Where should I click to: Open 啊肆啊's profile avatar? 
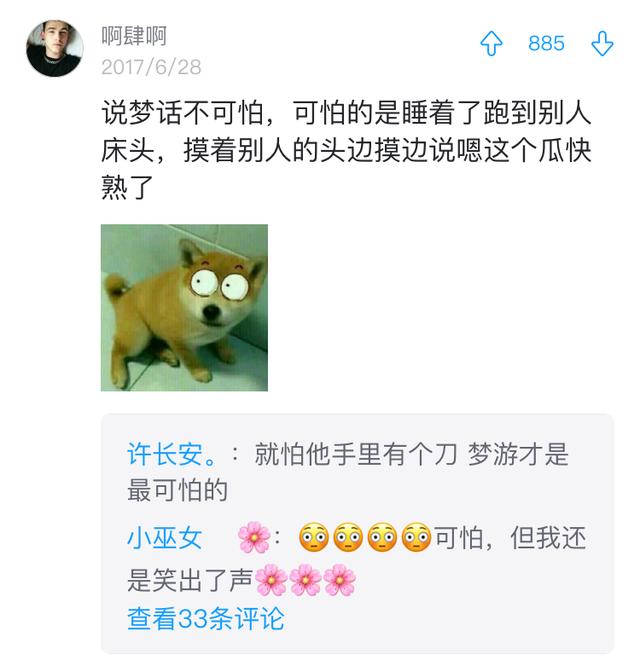(x=53, y=47)
